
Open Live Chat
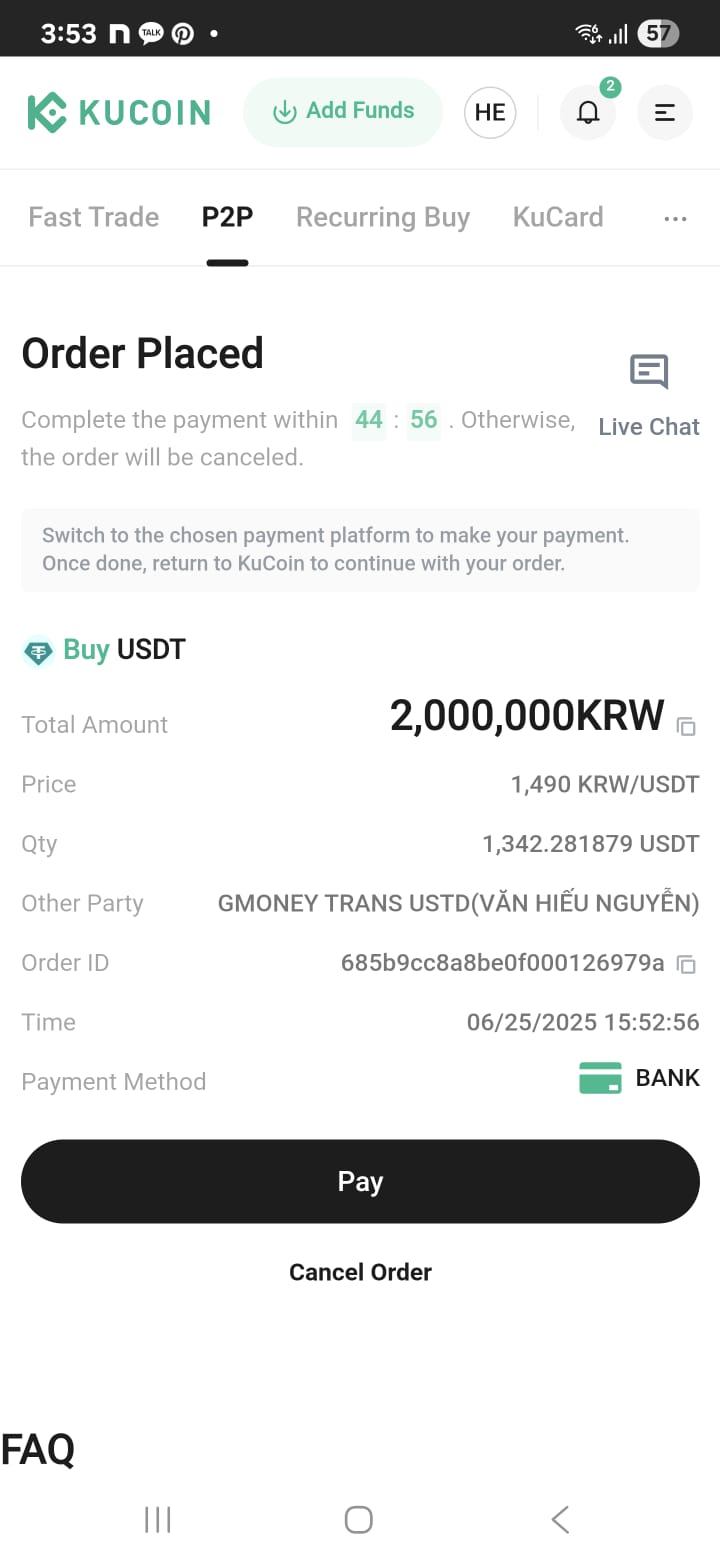point(649,396)
